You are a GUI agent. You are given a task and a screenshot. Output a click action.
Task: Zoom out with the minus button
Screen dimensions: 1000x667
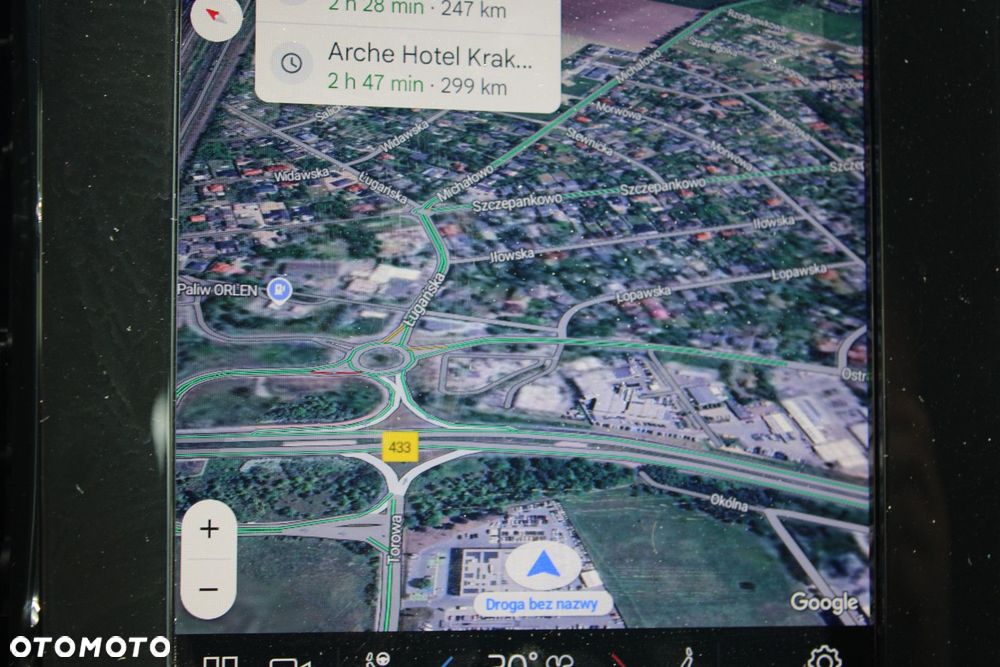(209, 589)
